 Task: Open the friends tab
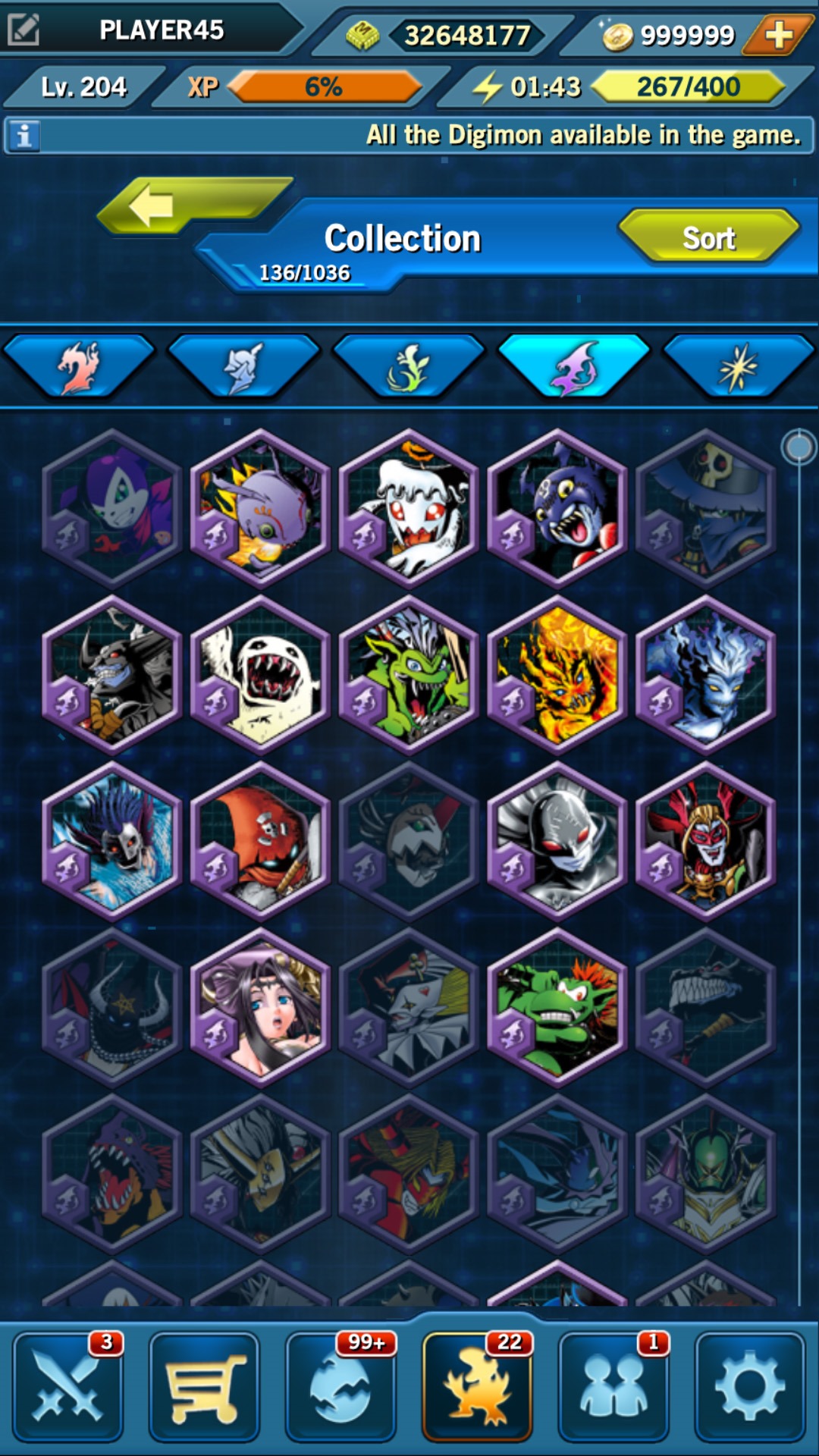pyautogui.click(x=613, y=1386)
